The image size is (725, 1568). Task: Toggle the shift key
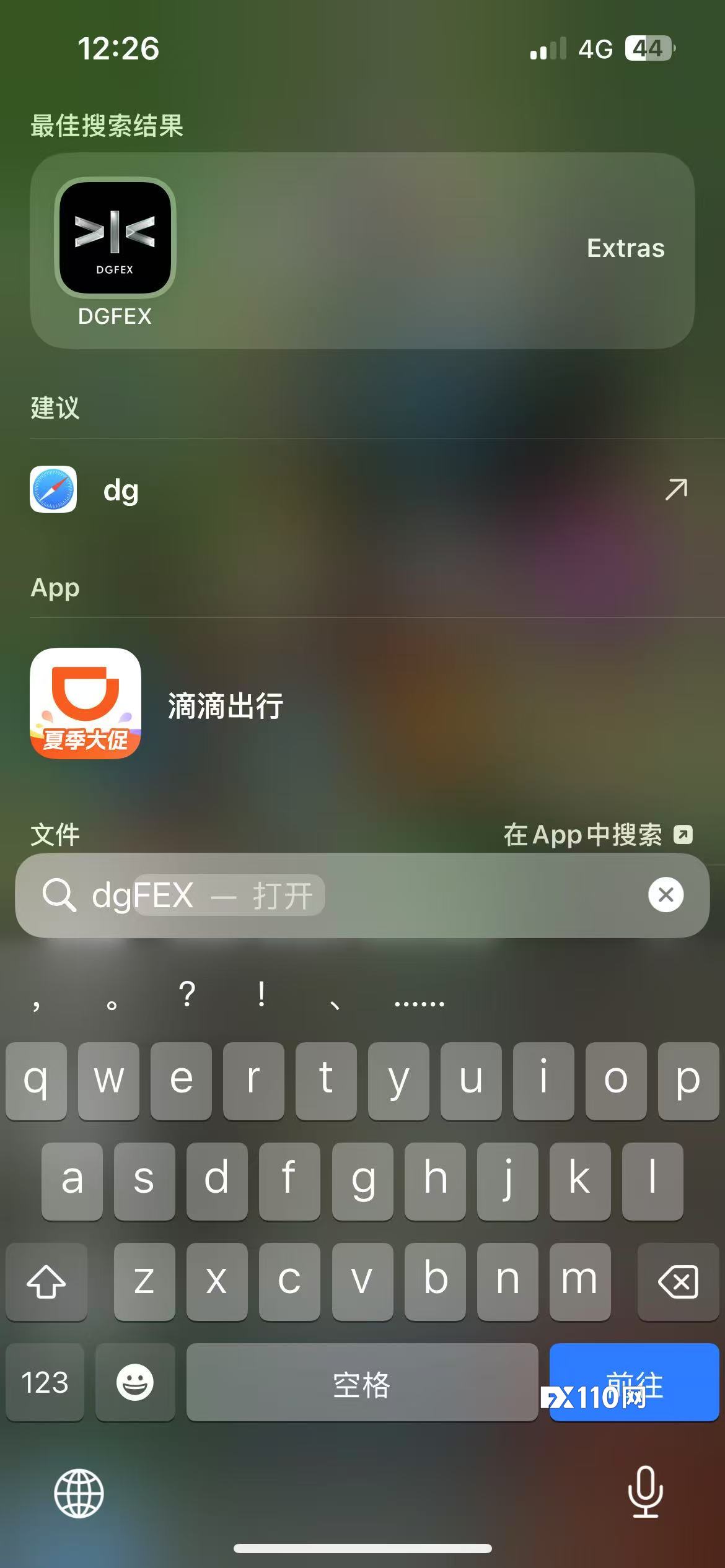point(46,1281)
